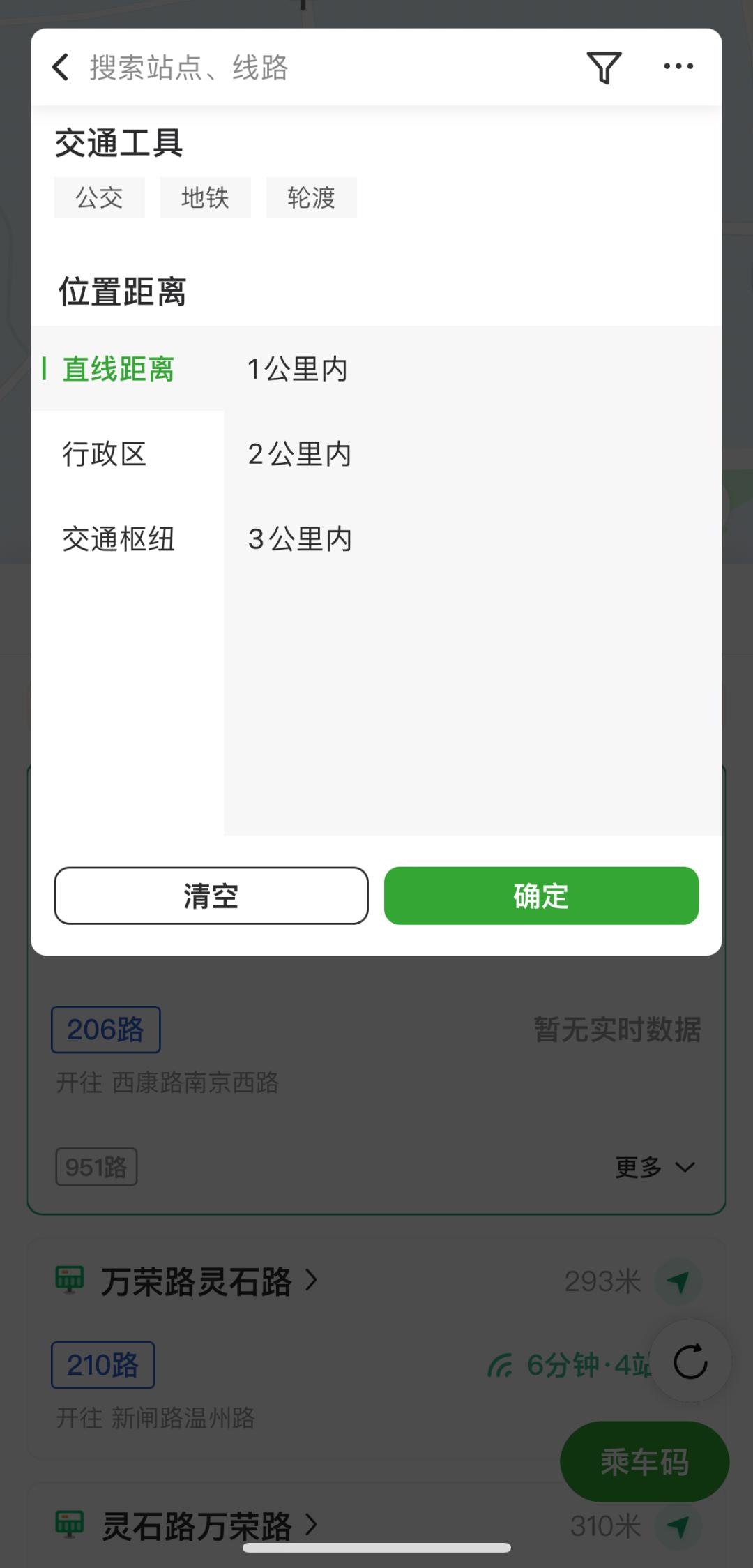Clear filters with 清空 button
The width and height of the screenshot is (753, 1568).
211,896
